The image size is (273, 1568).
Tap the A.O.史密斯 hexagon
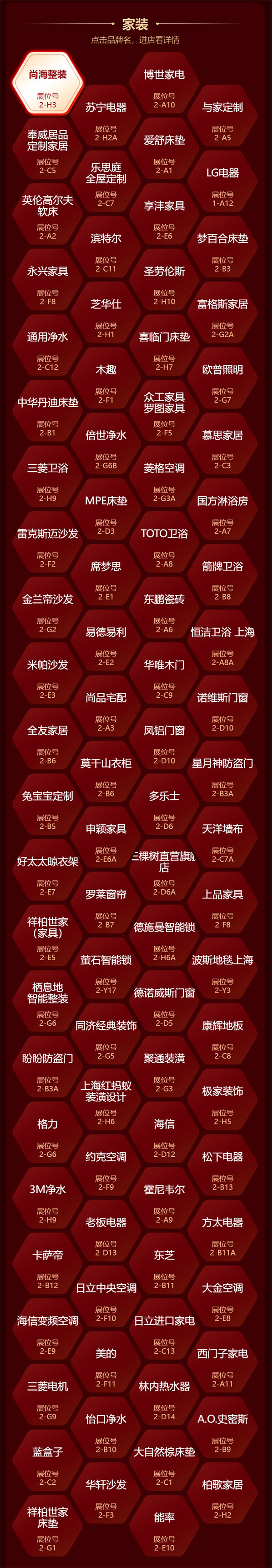(222, 1431)
